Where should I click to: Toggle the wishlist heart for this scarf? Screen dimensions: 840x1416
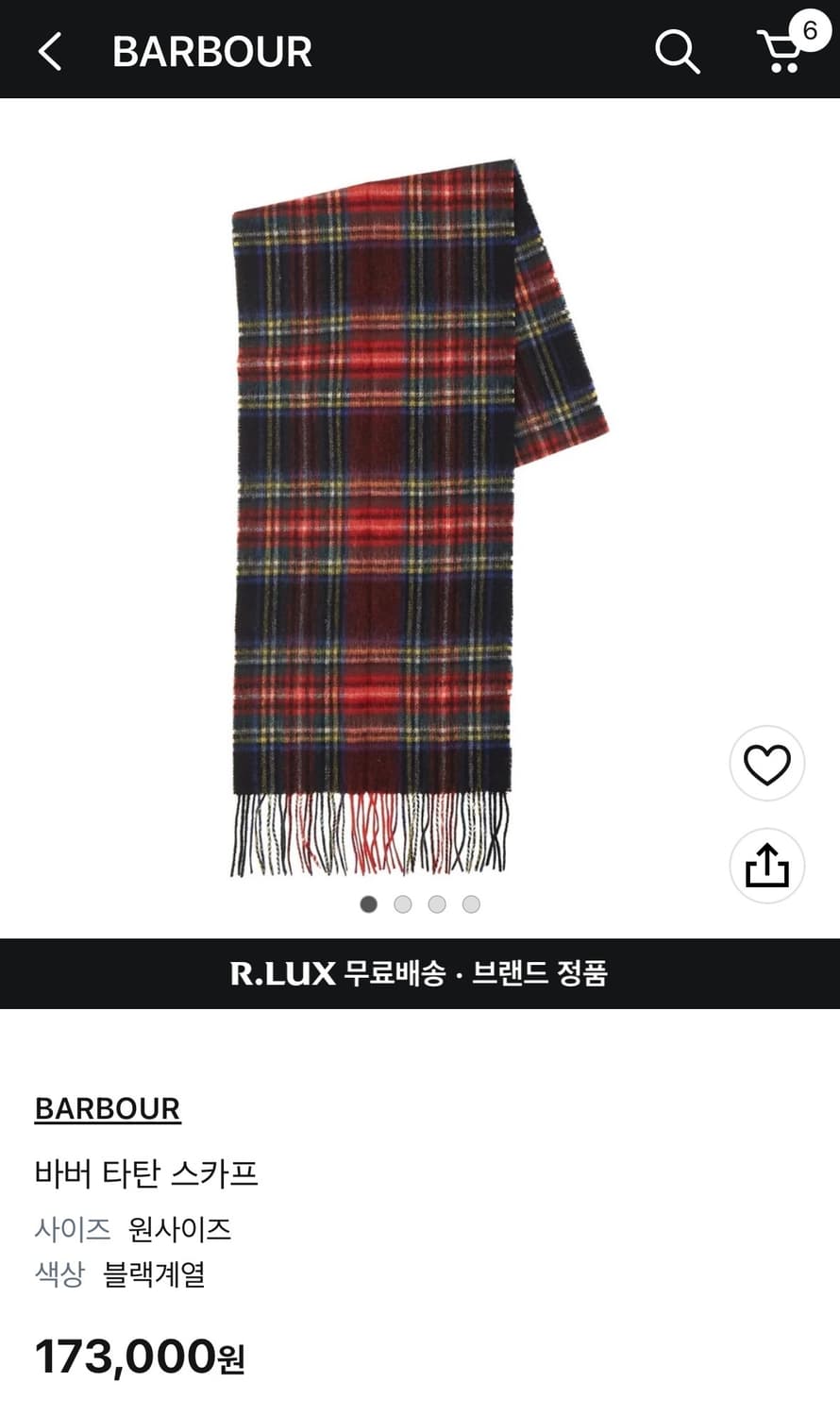tap(766, 765)
